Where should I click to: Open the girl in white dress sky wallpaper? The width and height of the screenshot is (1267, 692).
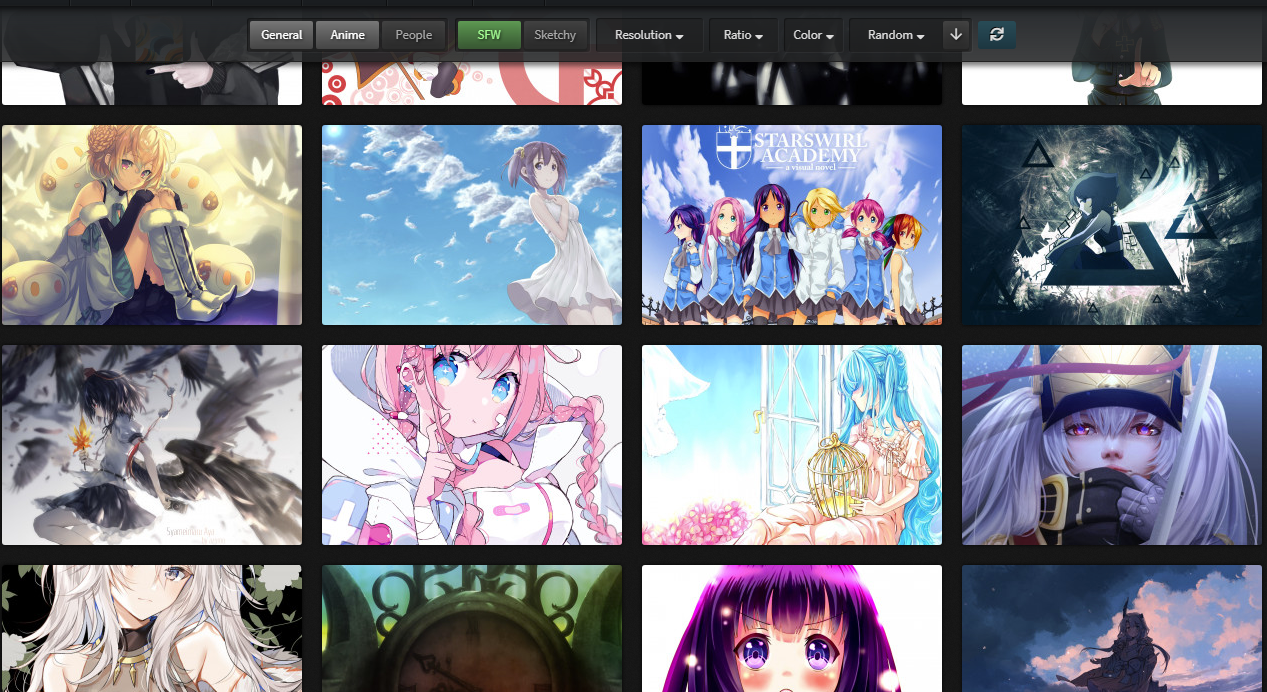coord(471,224)
